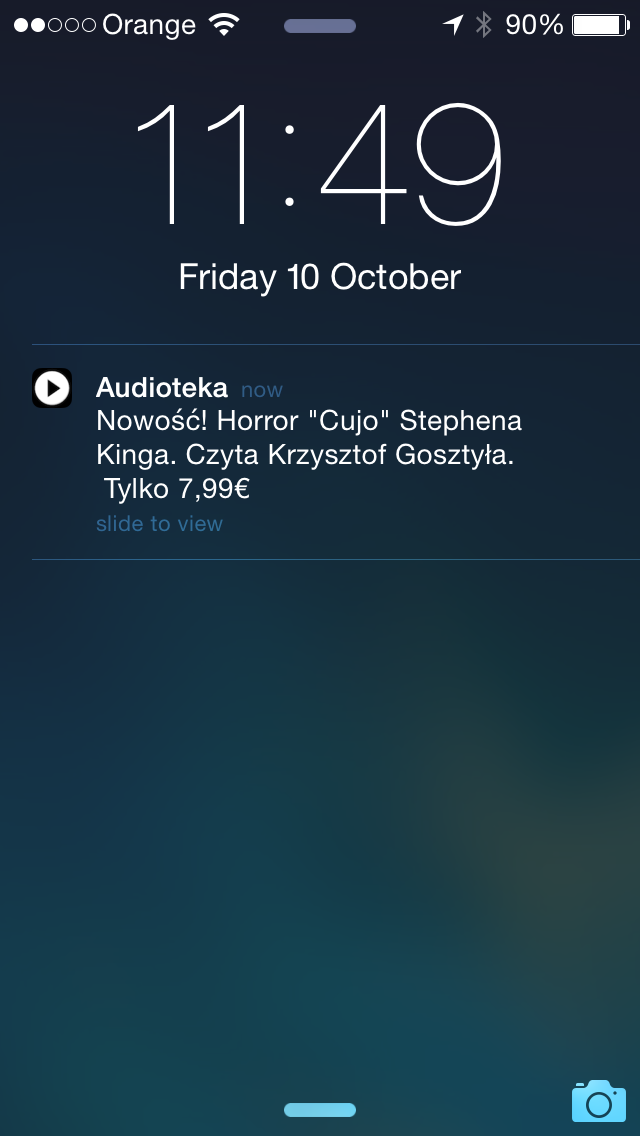
Task: Tap the Control Center grabber at bottom
Action: pyautogui.click(x=320, y=1109)
